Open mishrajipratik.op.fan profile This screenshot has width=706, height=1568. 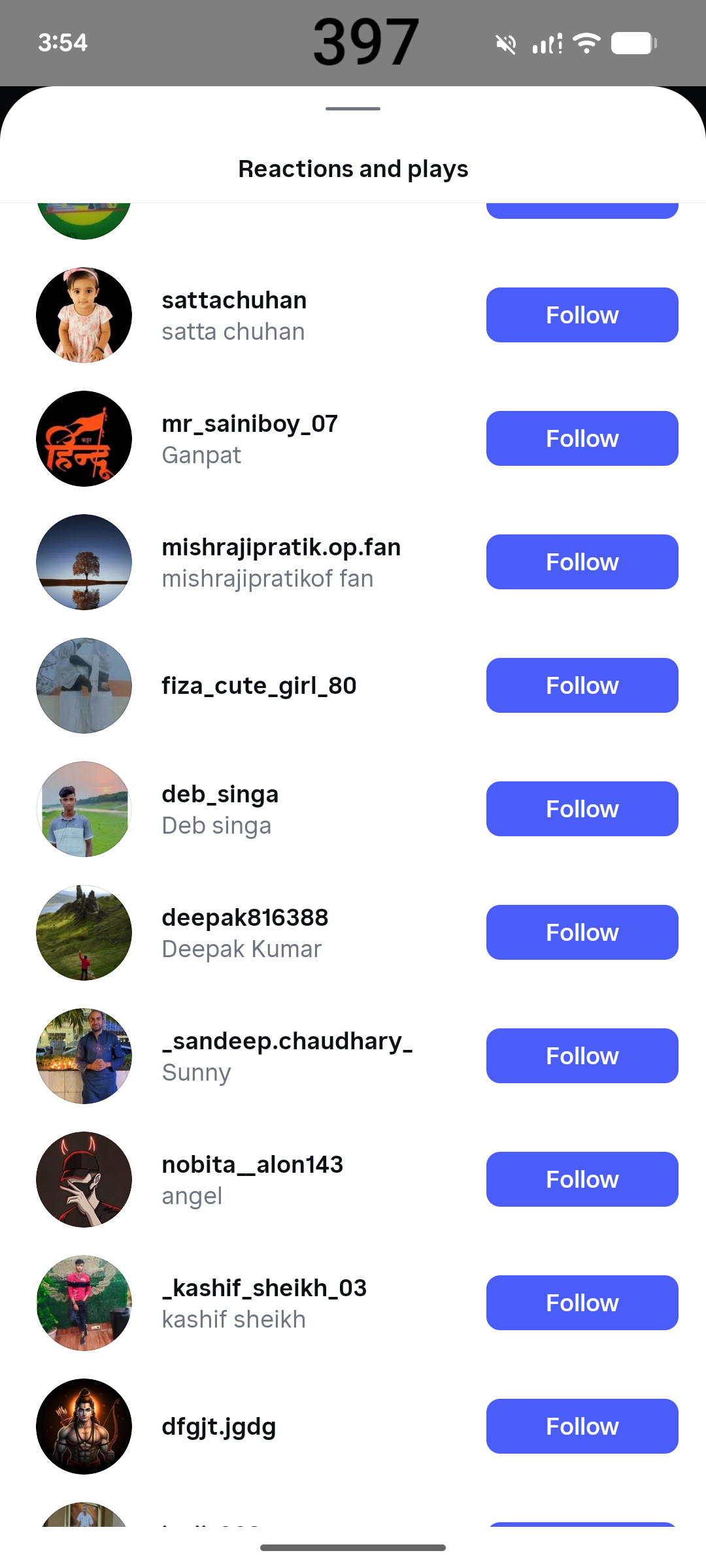tap(281, 548)
